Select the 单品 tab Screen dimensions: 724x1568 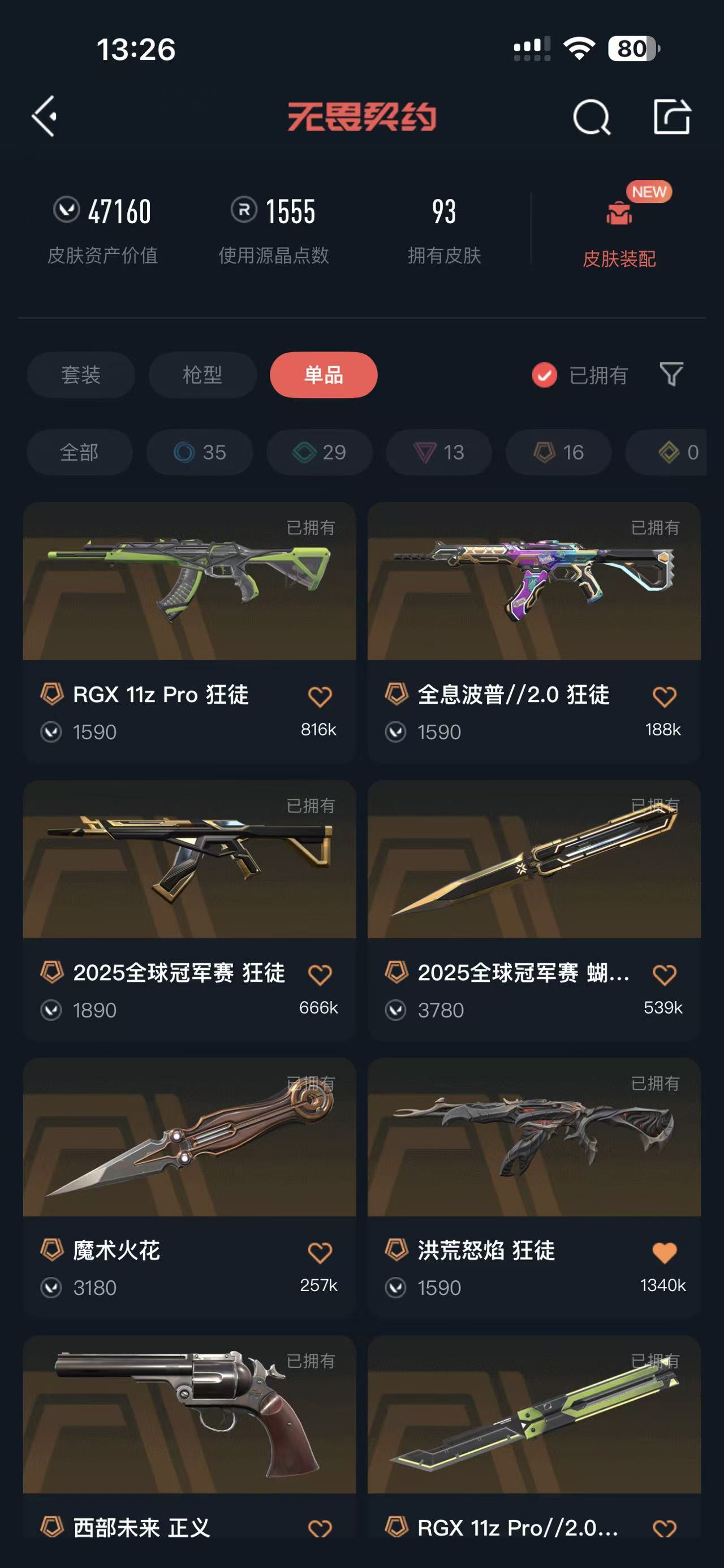tap(324, 374)
